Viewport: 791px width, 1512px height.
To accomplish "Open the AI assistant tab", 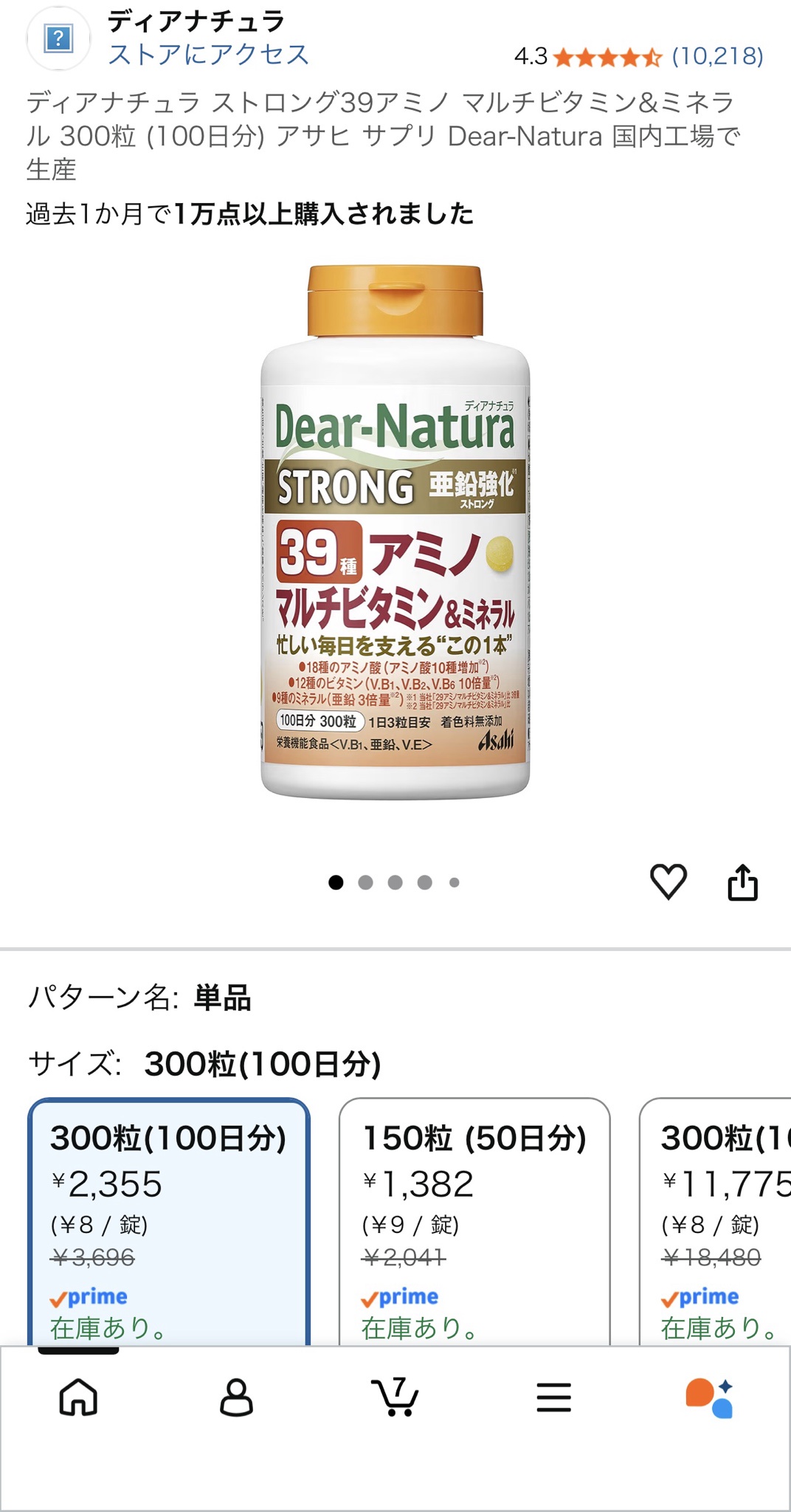I will click(710, 1397).
